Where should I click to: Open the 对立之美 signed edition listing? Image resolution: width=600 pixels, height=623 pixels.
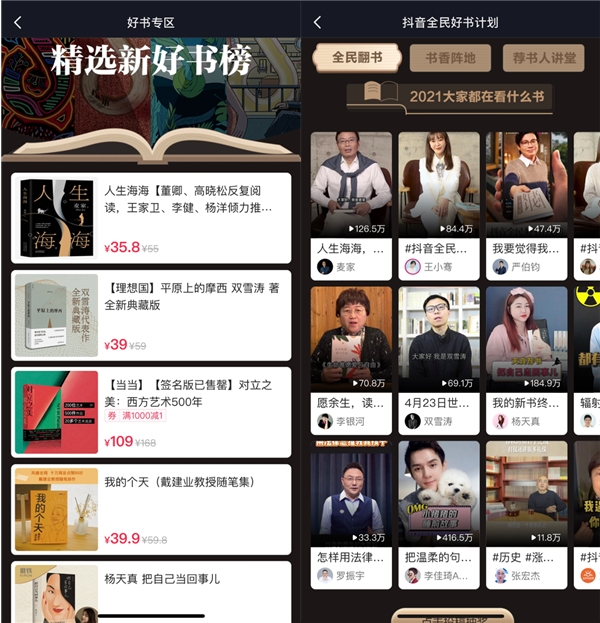[x=151, y=412]
